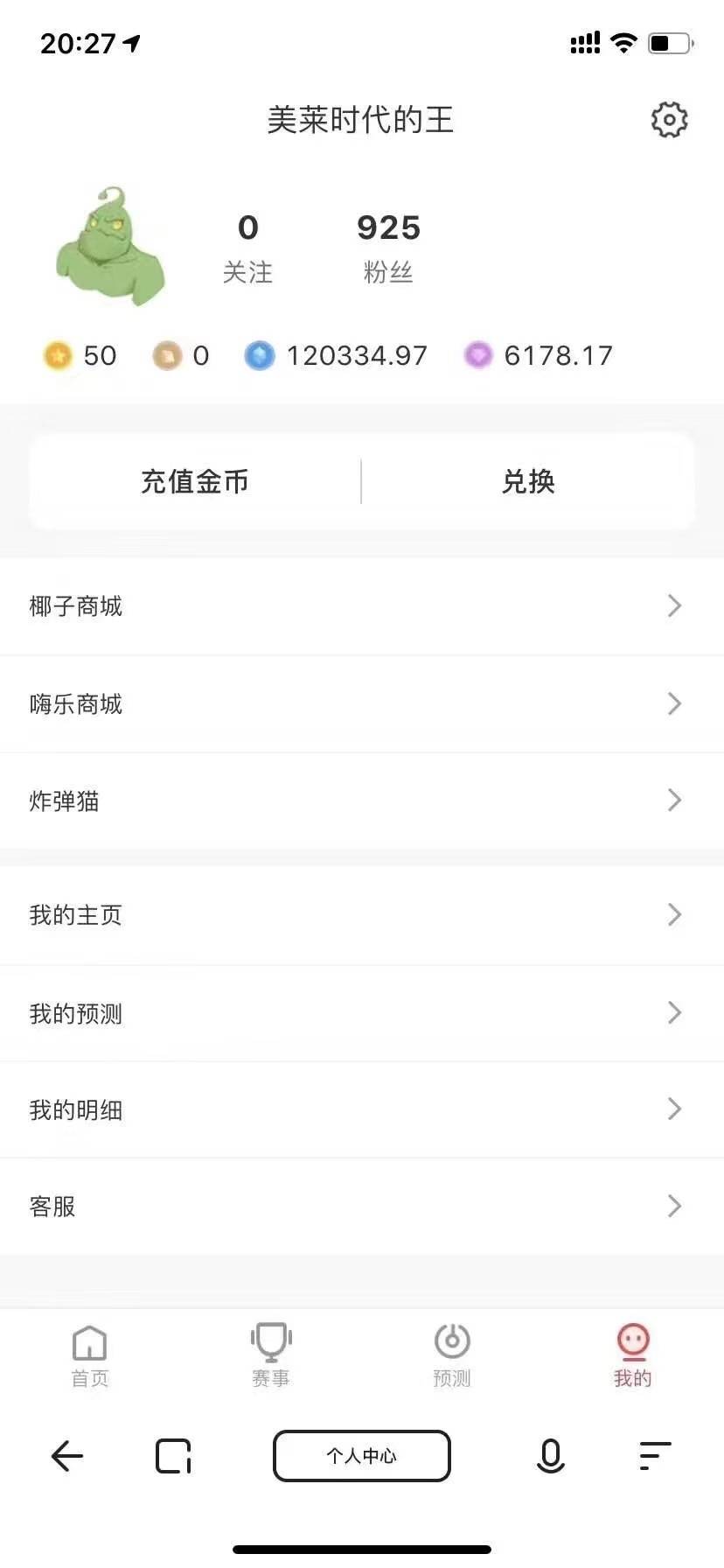Select the 首页 home tab icon
The image size is (724, 1568).
[x=89, y=1340]
